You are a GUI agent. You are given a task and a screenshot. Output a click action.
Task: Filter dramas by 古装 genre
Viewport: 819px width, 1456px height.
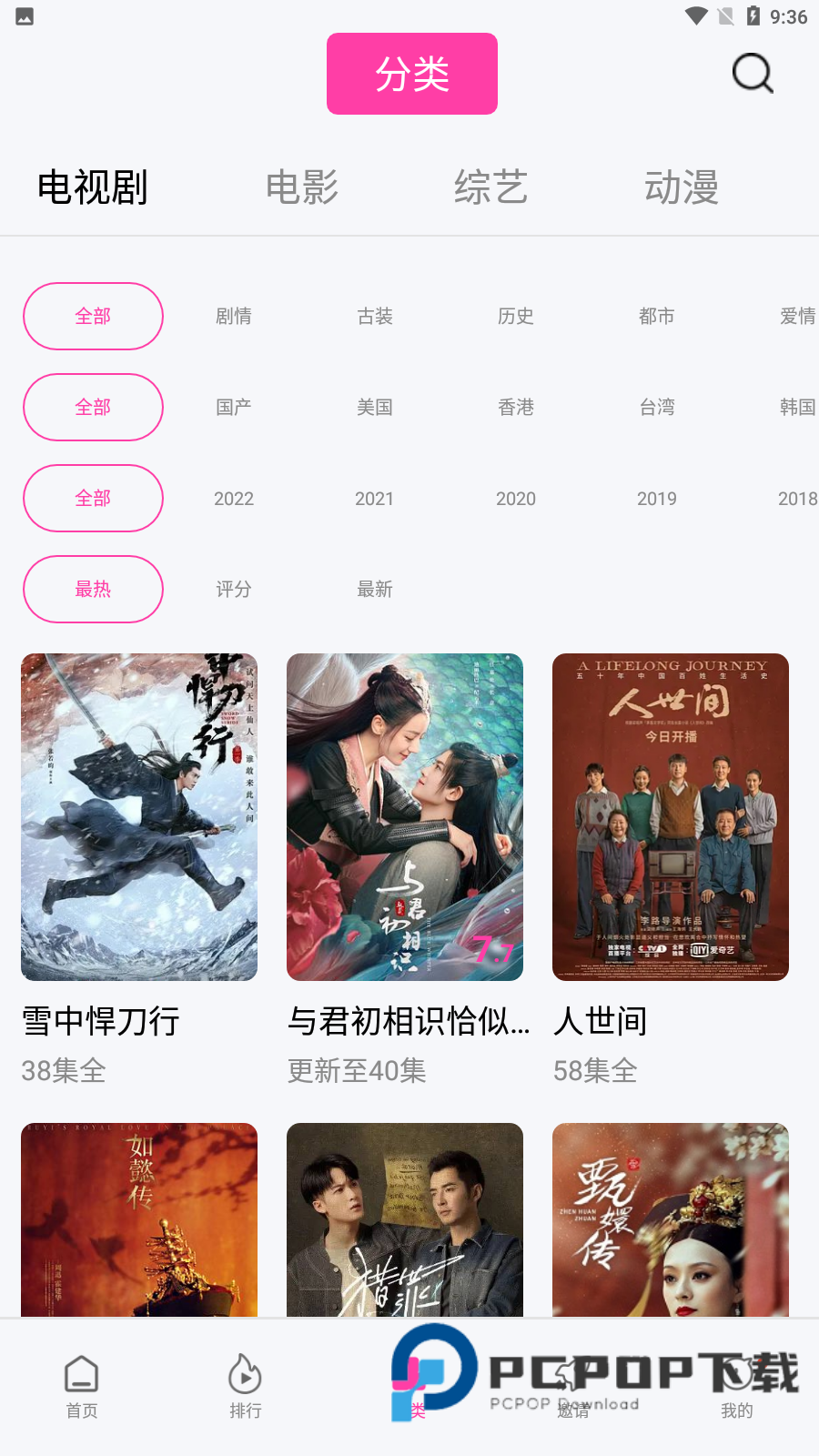(374, 316)
